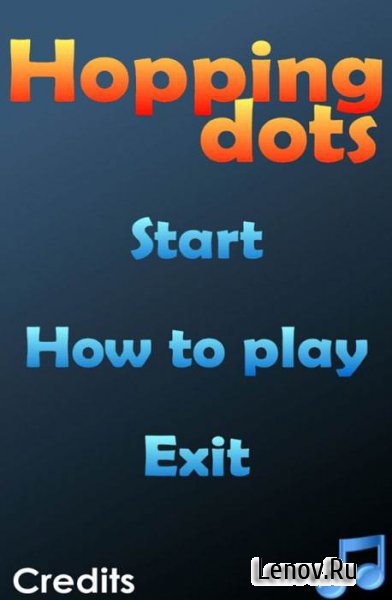View the Credits screen
This screenshot has height=600, width=392.
pyautogui.click(x=74, y=580)
